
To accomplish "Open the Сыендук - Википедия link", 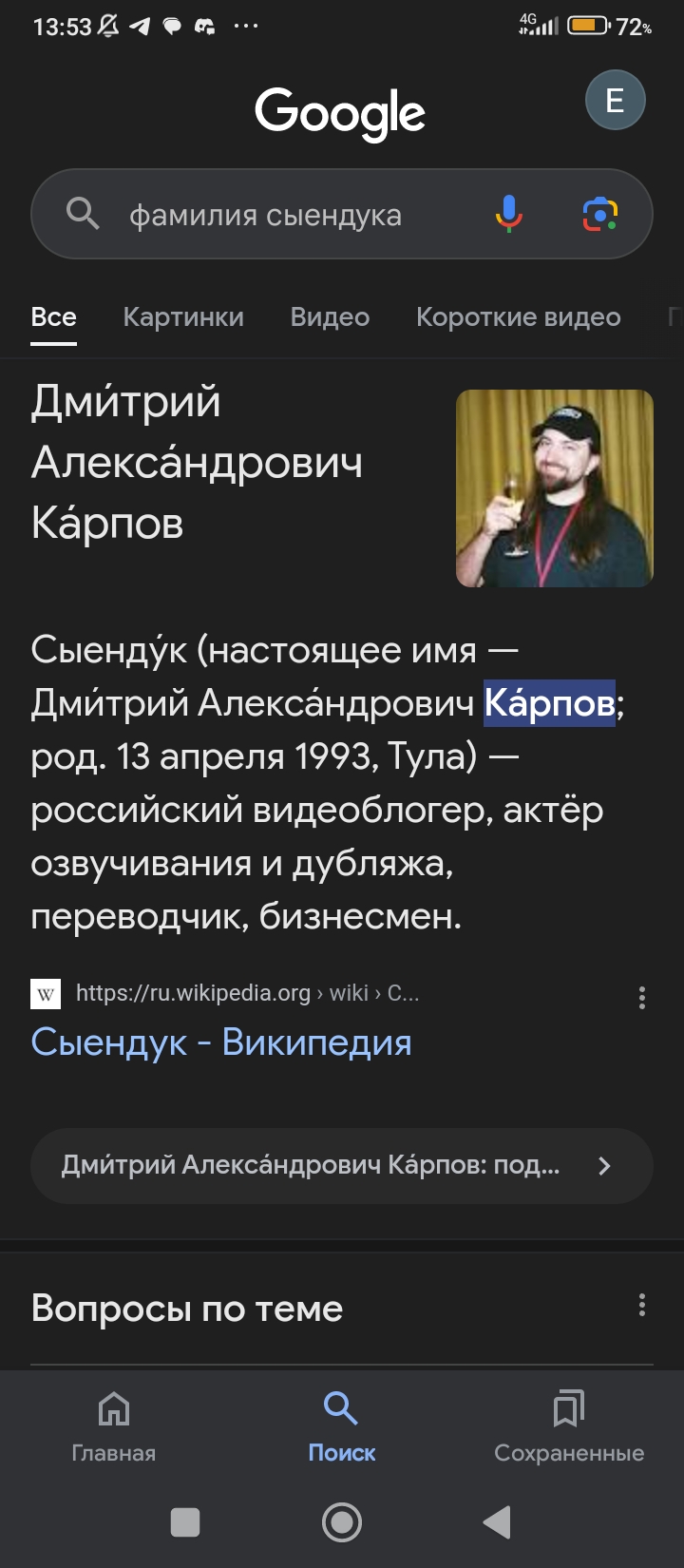I will click(x=221, y=1042).
